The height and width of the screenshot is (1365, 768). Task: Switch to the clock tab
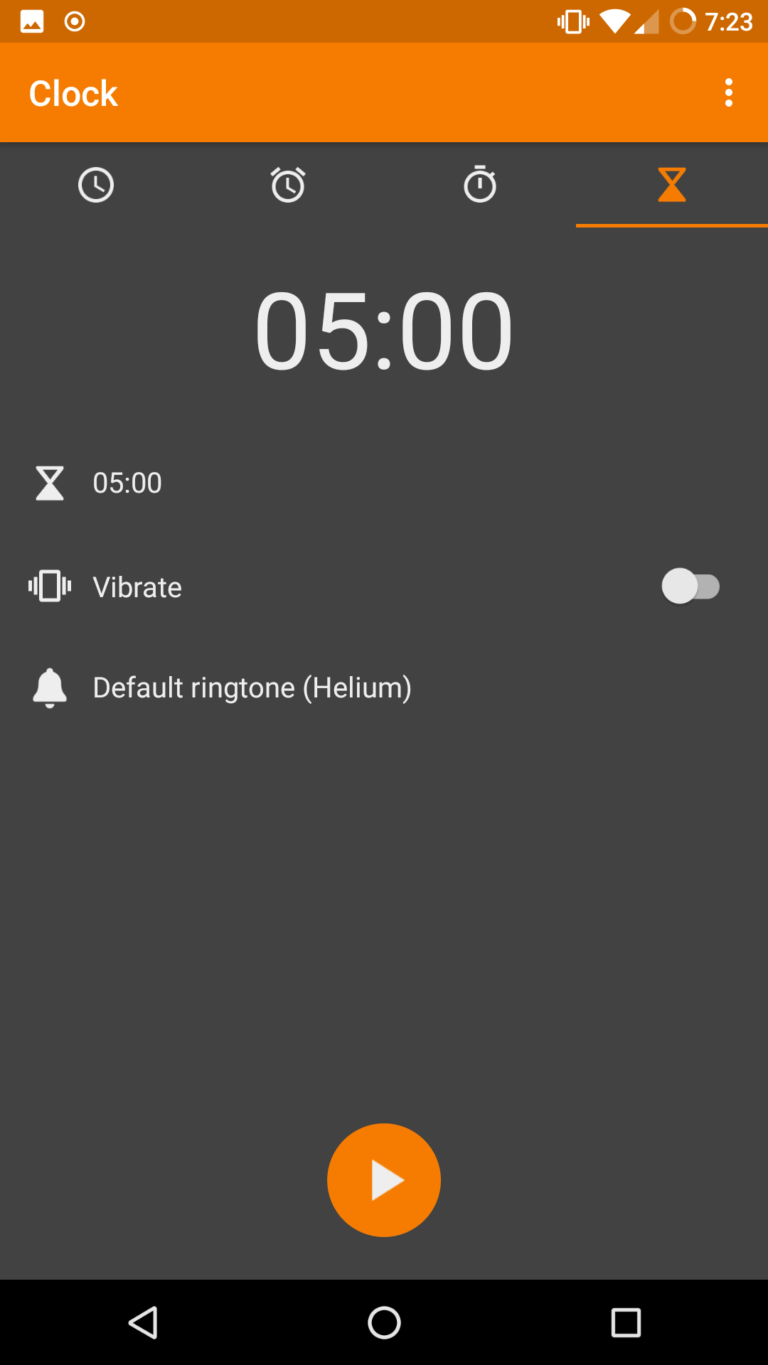[x=96, y=185]
